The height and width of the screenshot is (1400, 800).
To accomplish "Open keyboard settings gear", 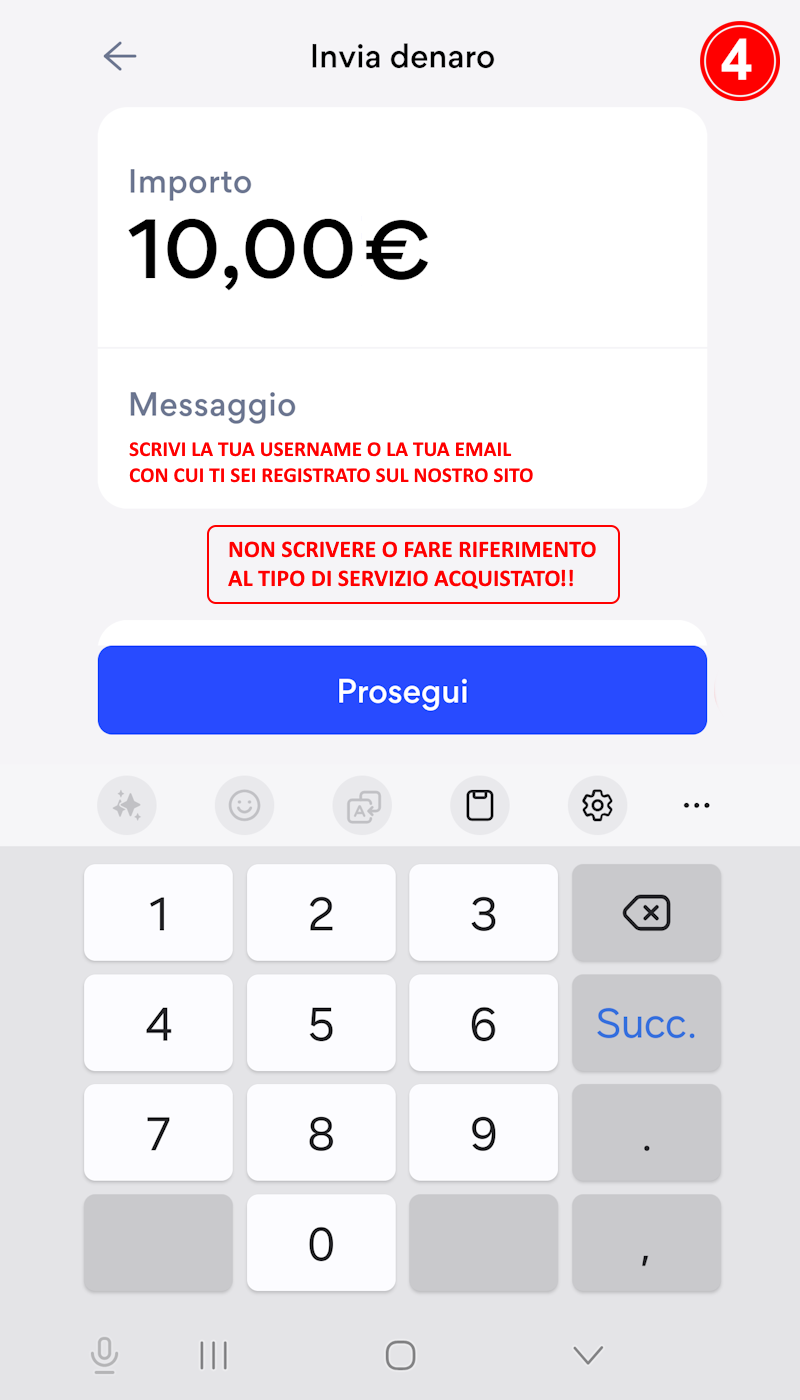I will 597,804.
